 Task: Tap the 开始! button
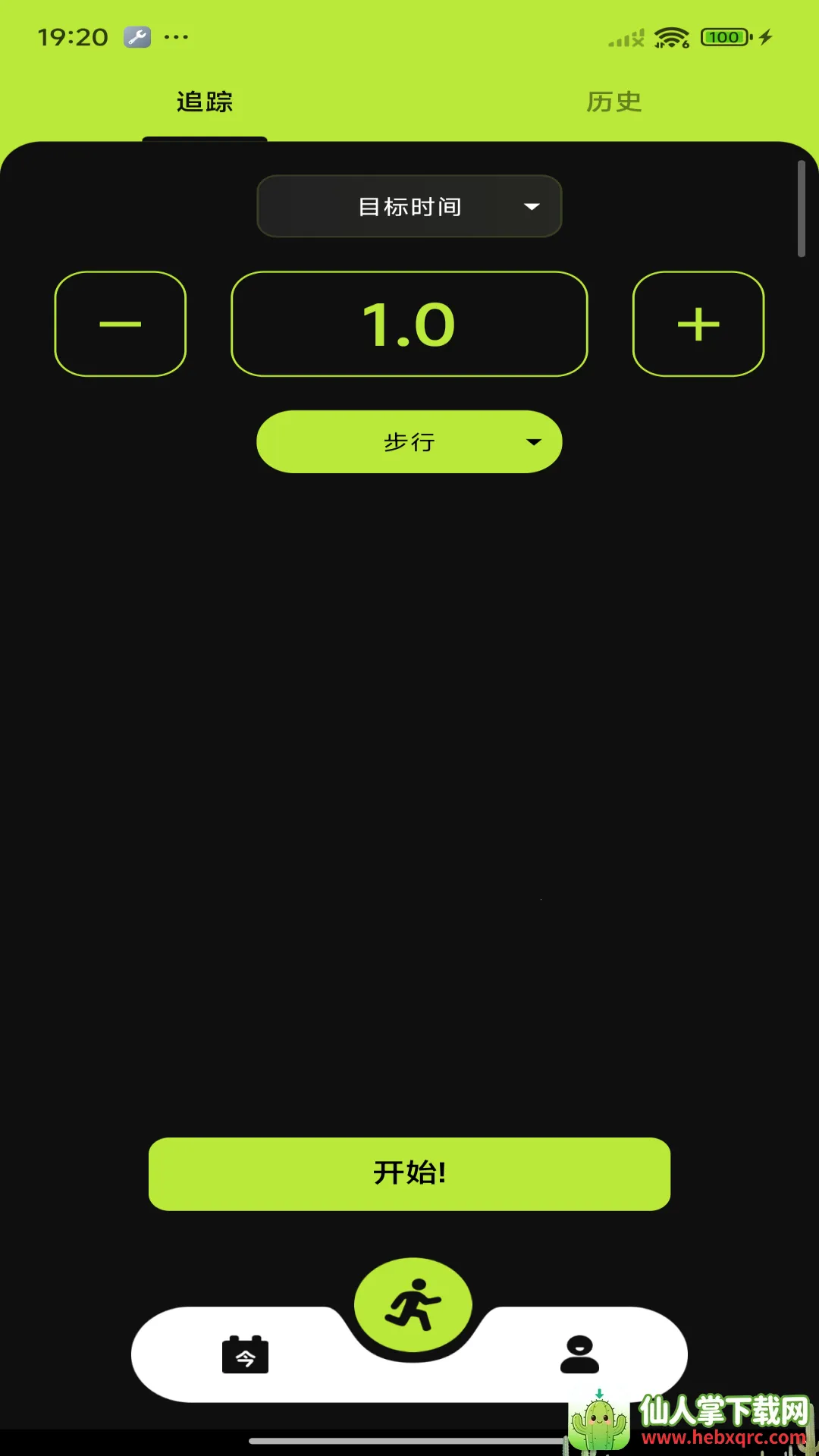[x=409, y=1173]
